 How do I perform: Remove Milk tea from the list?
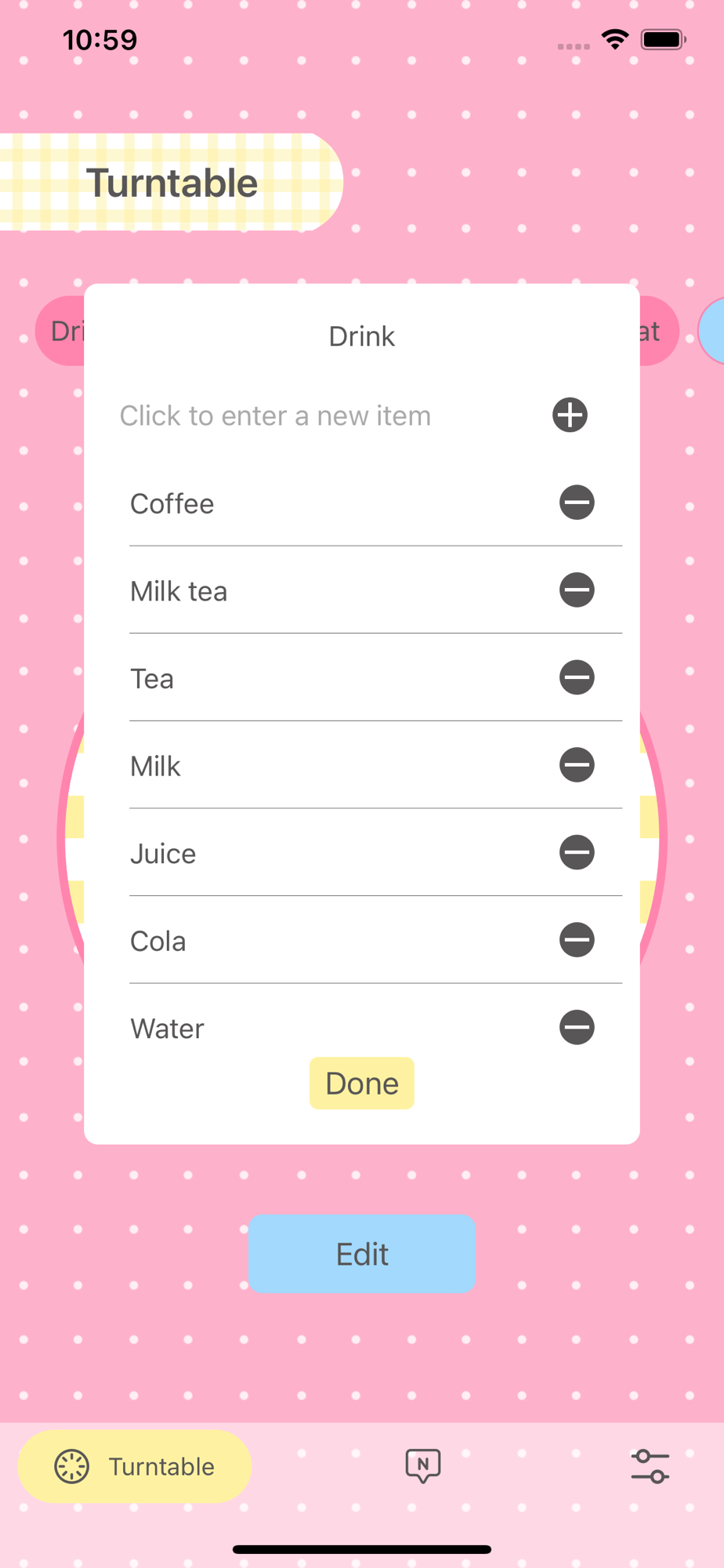577,590
